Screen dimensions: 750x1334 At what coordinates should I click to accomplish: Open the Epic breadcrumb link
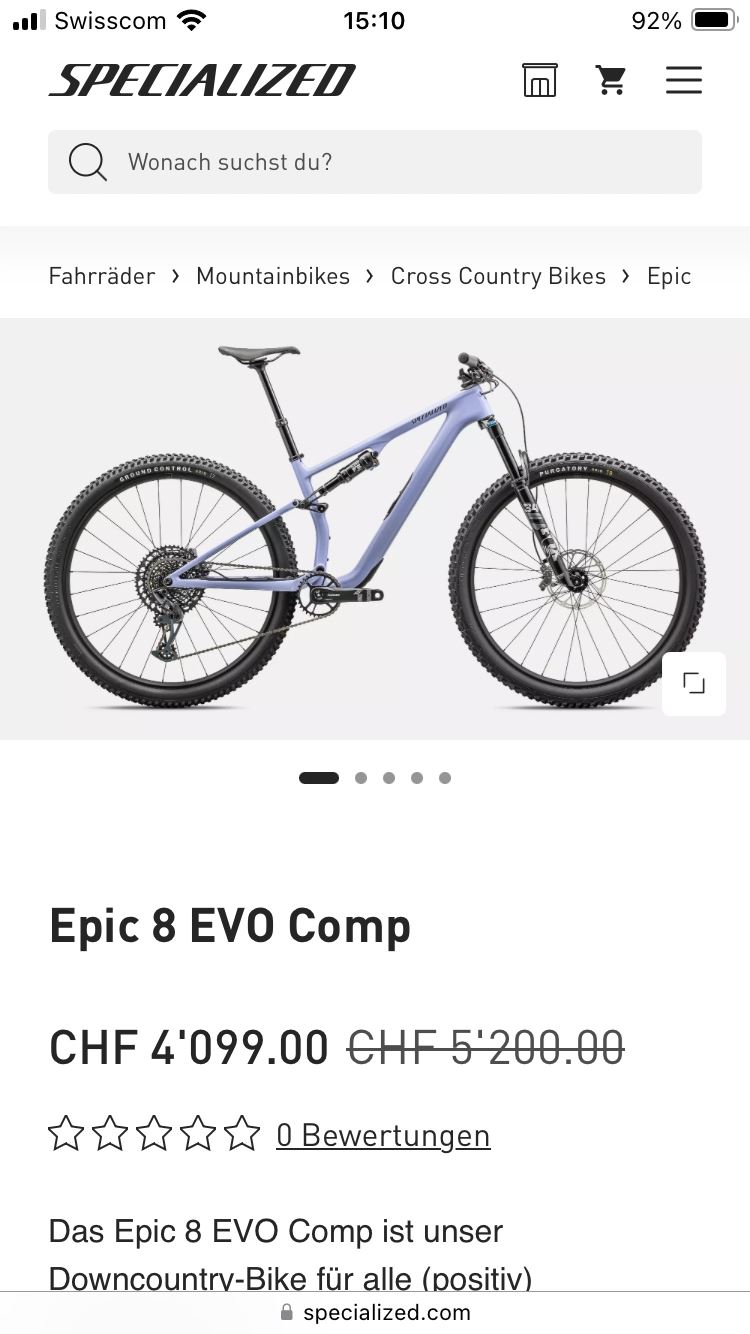(x=669, y=276)
